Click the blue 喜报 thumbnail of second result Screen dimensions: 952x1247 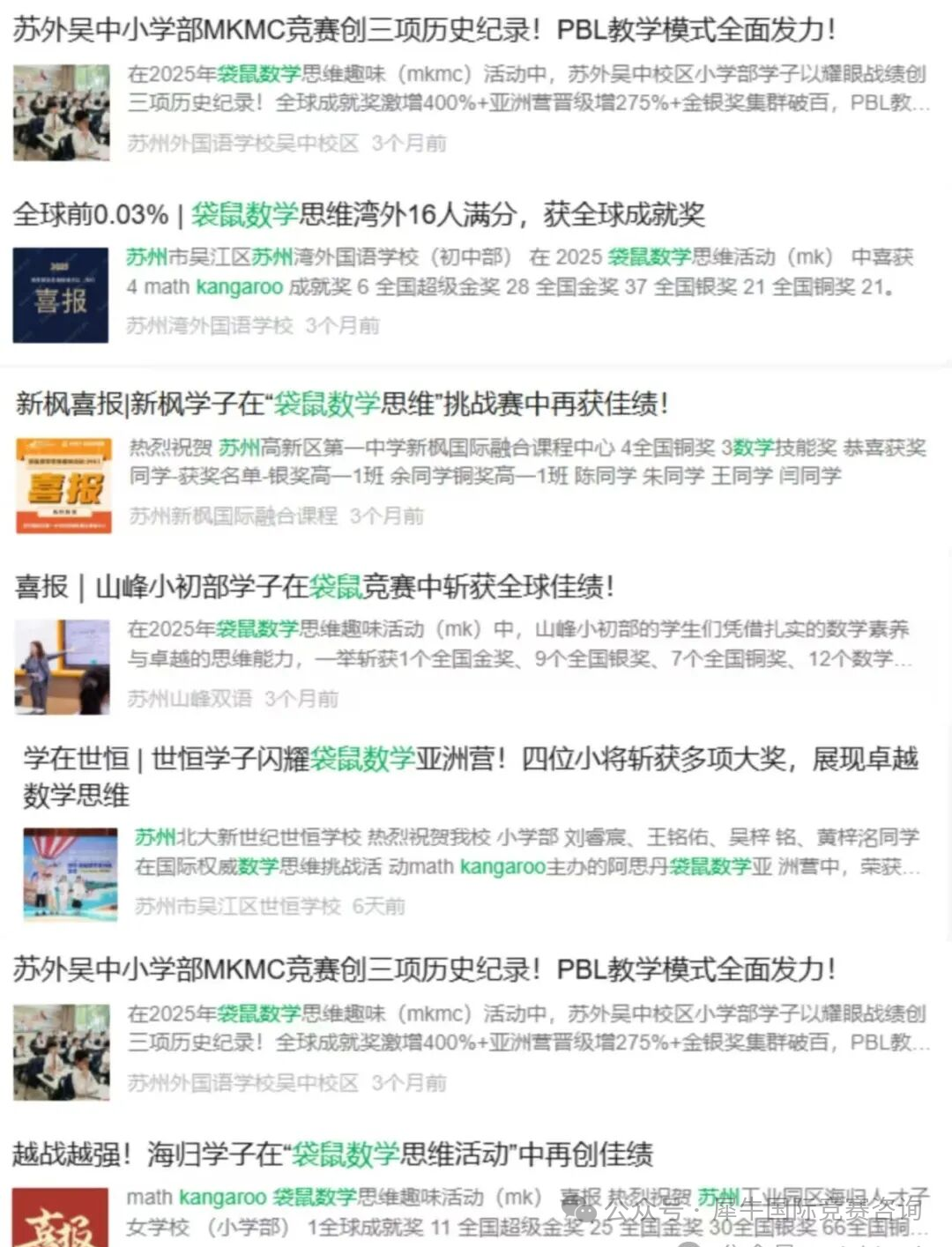[60, 295]
